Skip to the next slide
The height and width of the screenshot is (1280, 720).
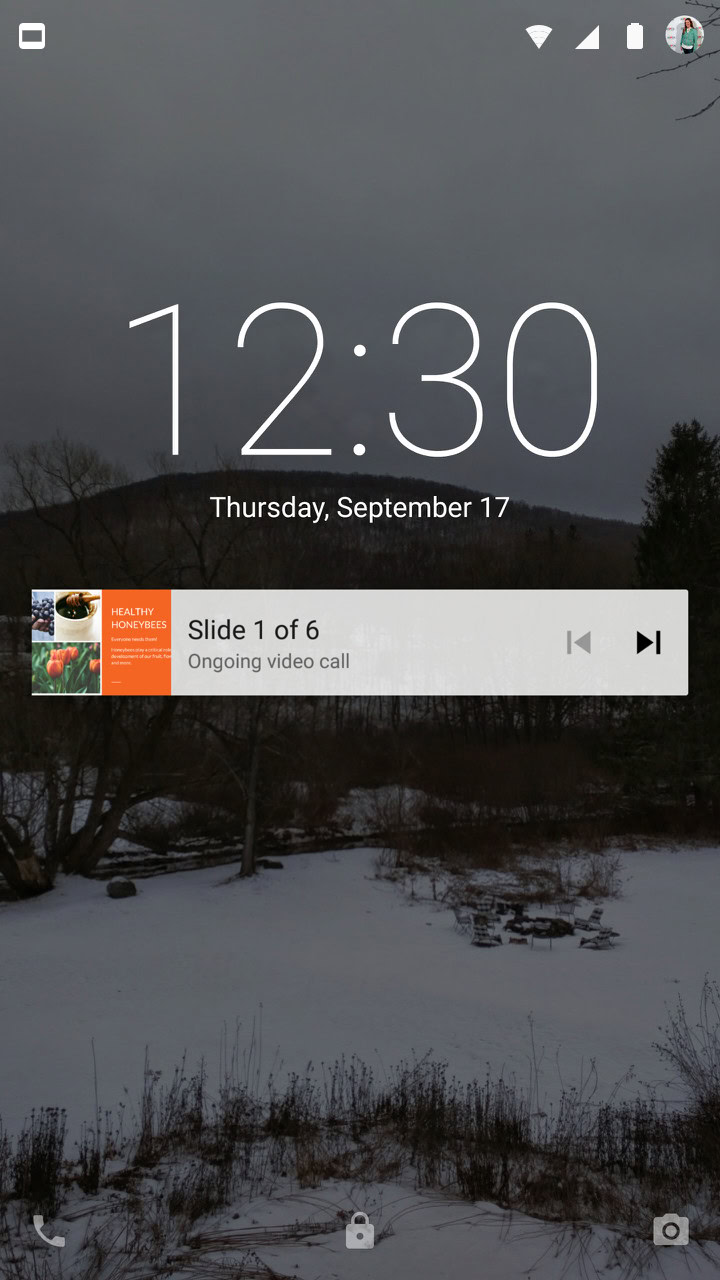click(x=648, y=642)
